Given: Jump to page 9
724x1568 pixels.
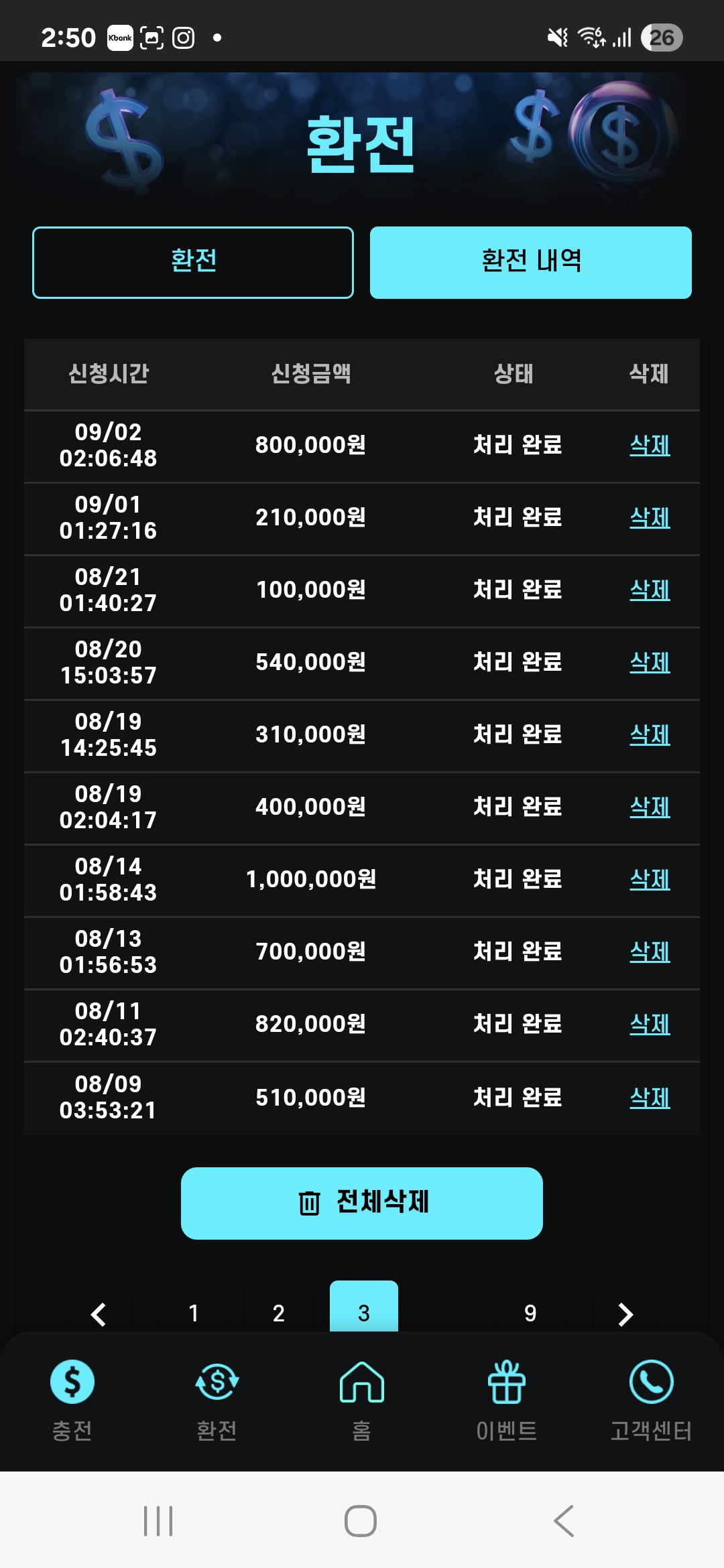Looking at the screenshot, I should click(x=530, y=1313).
